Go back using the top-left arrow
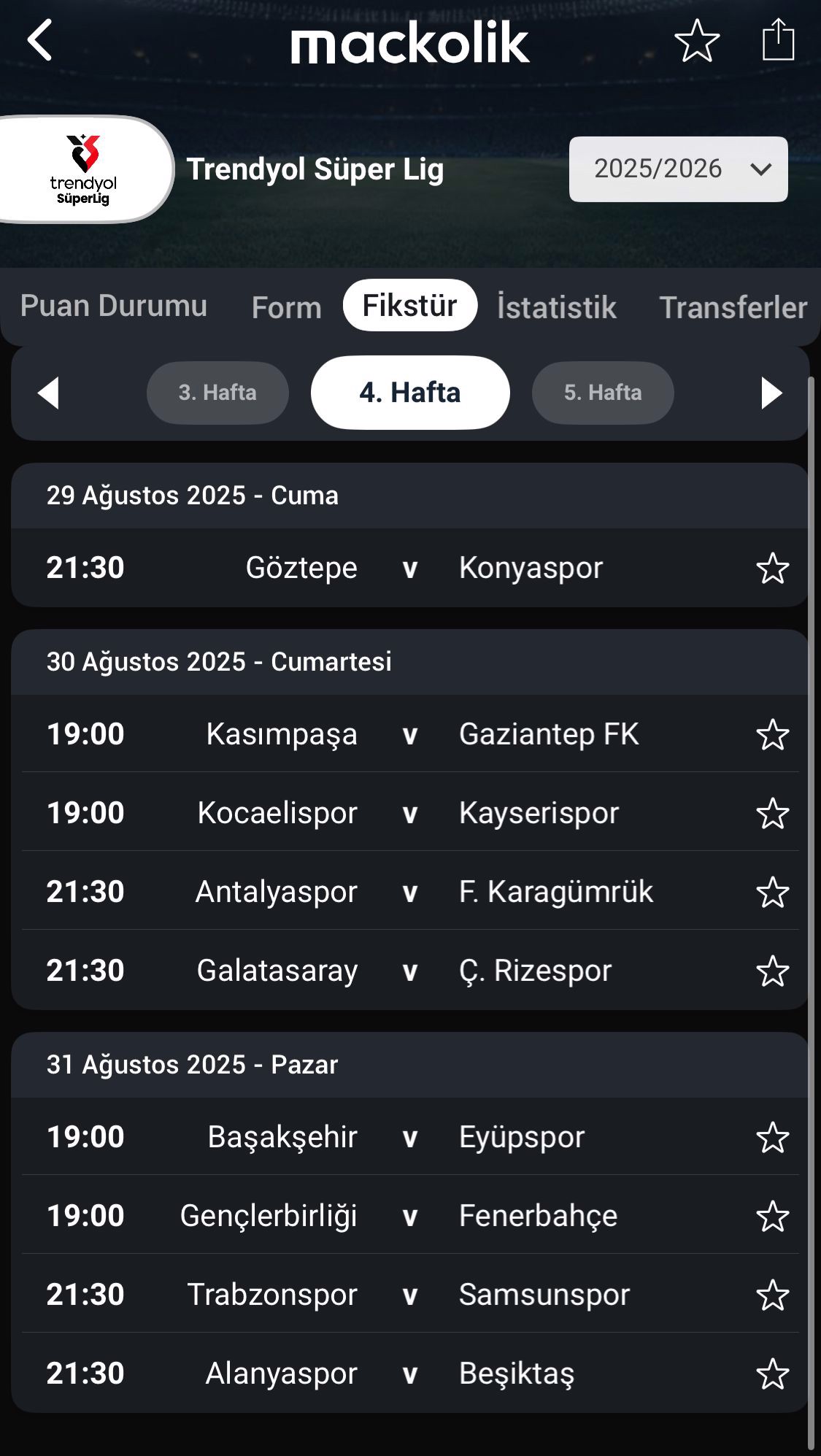This screenshot has width=821, height=1456. (x=40, y=40)
